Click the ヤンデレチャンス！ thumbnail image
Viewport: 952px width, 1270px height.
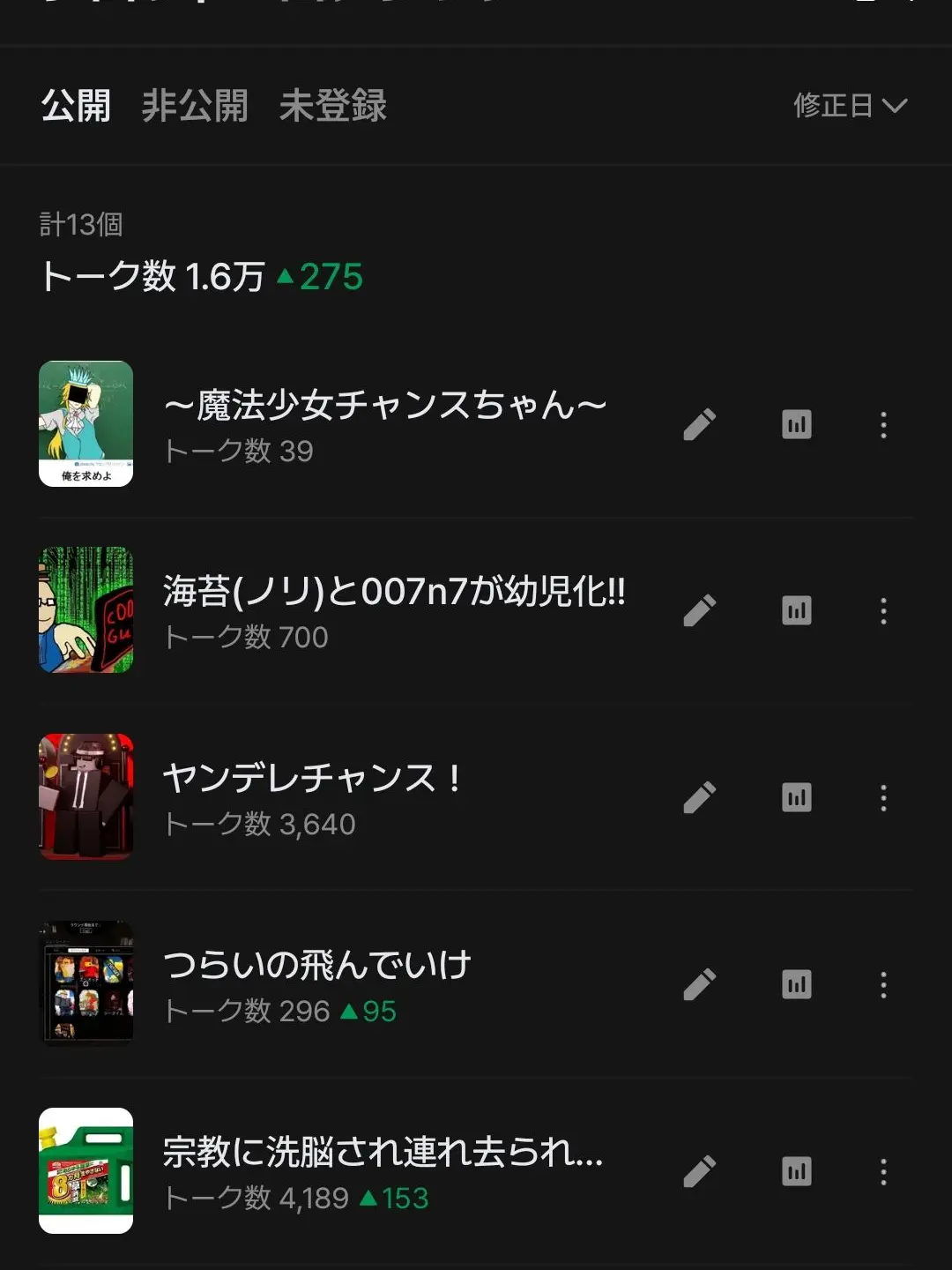(x=86, y=797)
